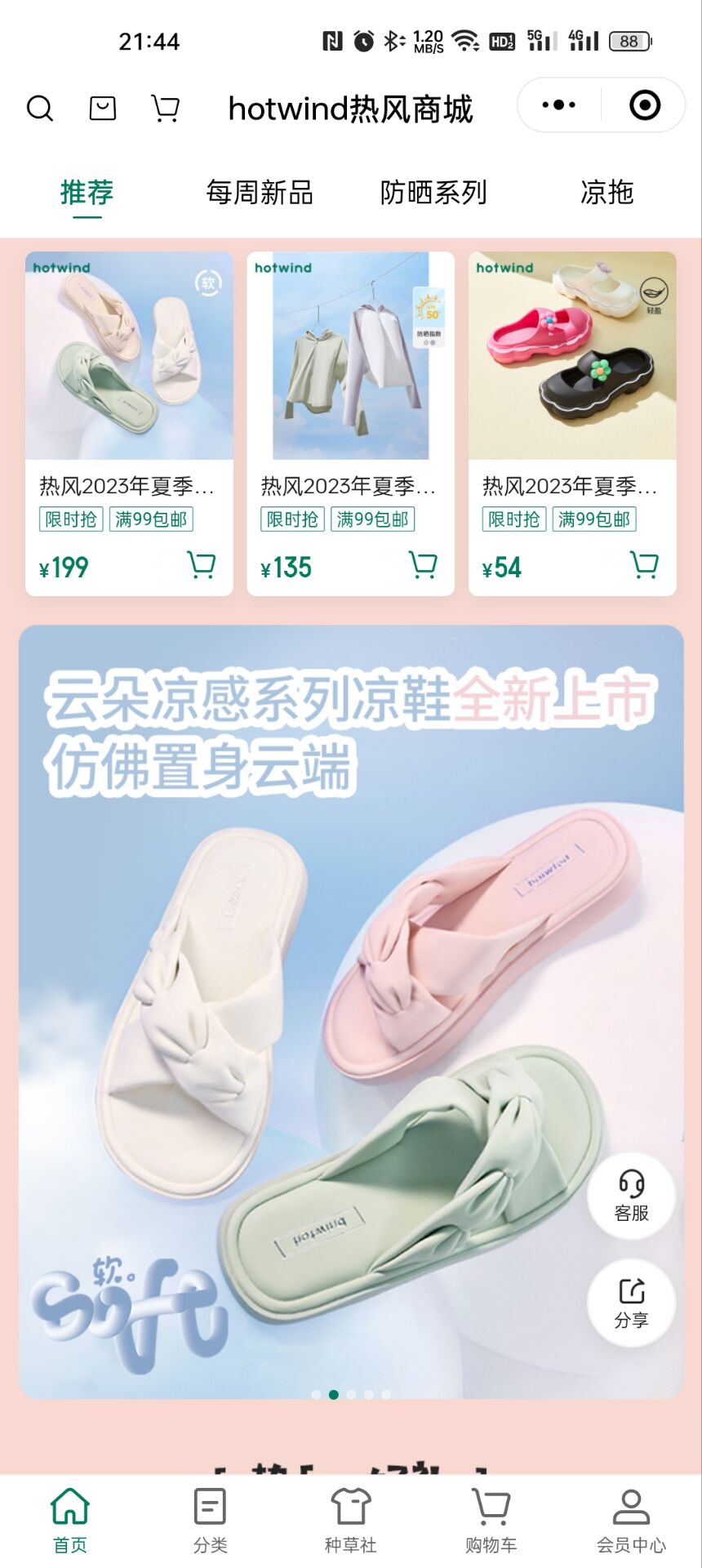Viewport: 702px width, 1568px height.
Task: Contact 客服 customer service
Action: point(631,1196)
